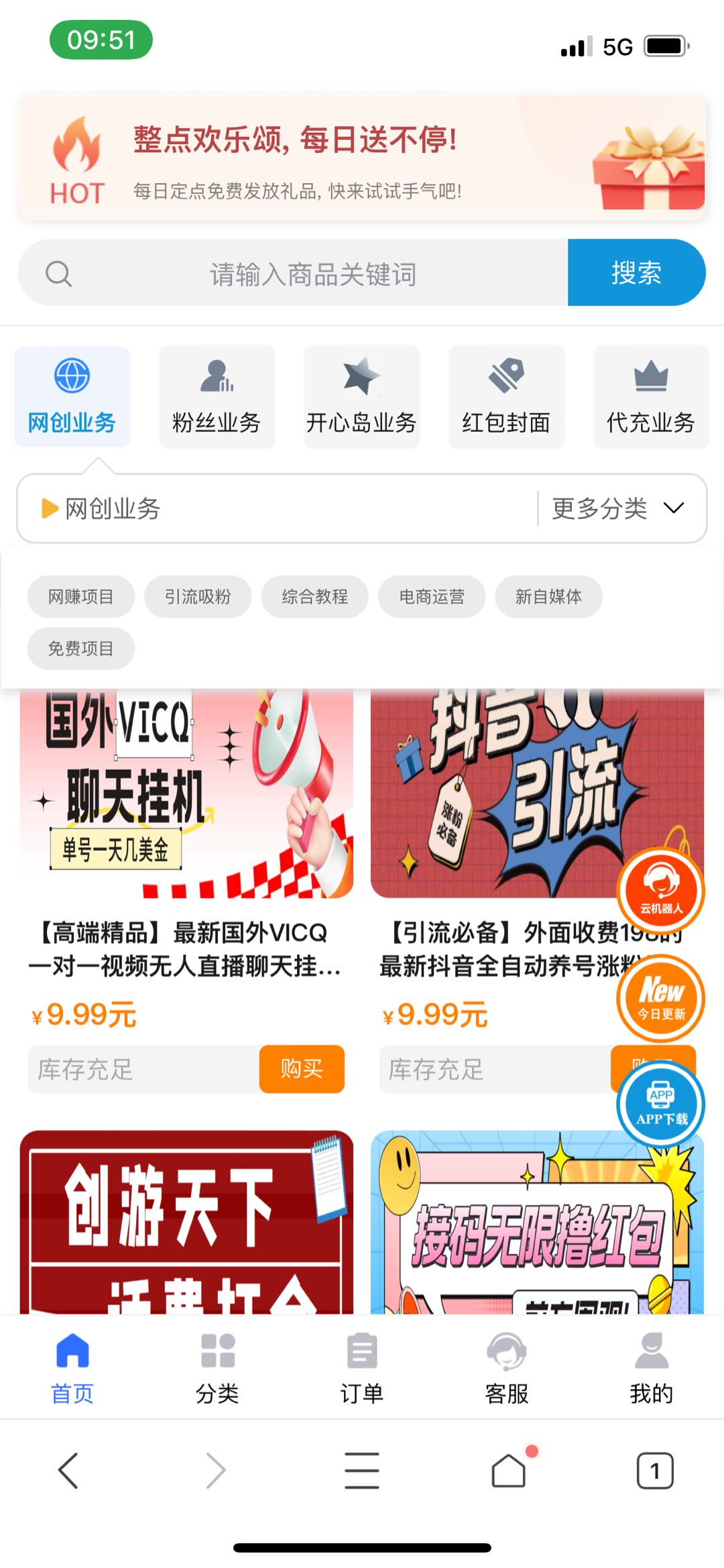Buy the 国外VICQ 聊天挂机 product
This screenshot has width=724, height=1568.
[x=302, y=1068]
